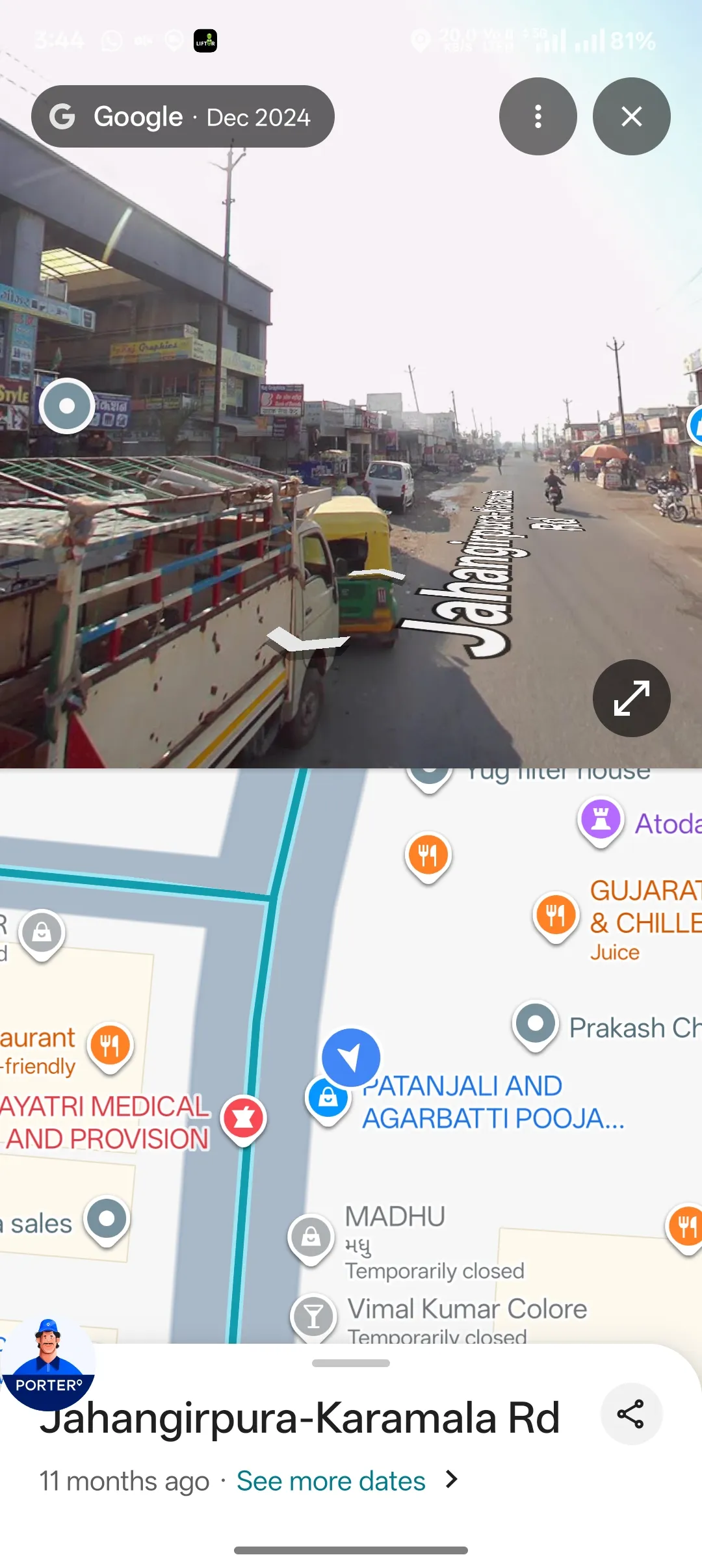The height and width of the screenshot is (1568, 702).
Task: Select PATANJALI AND AGARBATTI POOJA map pin
Action: [x=328, y=1097]
